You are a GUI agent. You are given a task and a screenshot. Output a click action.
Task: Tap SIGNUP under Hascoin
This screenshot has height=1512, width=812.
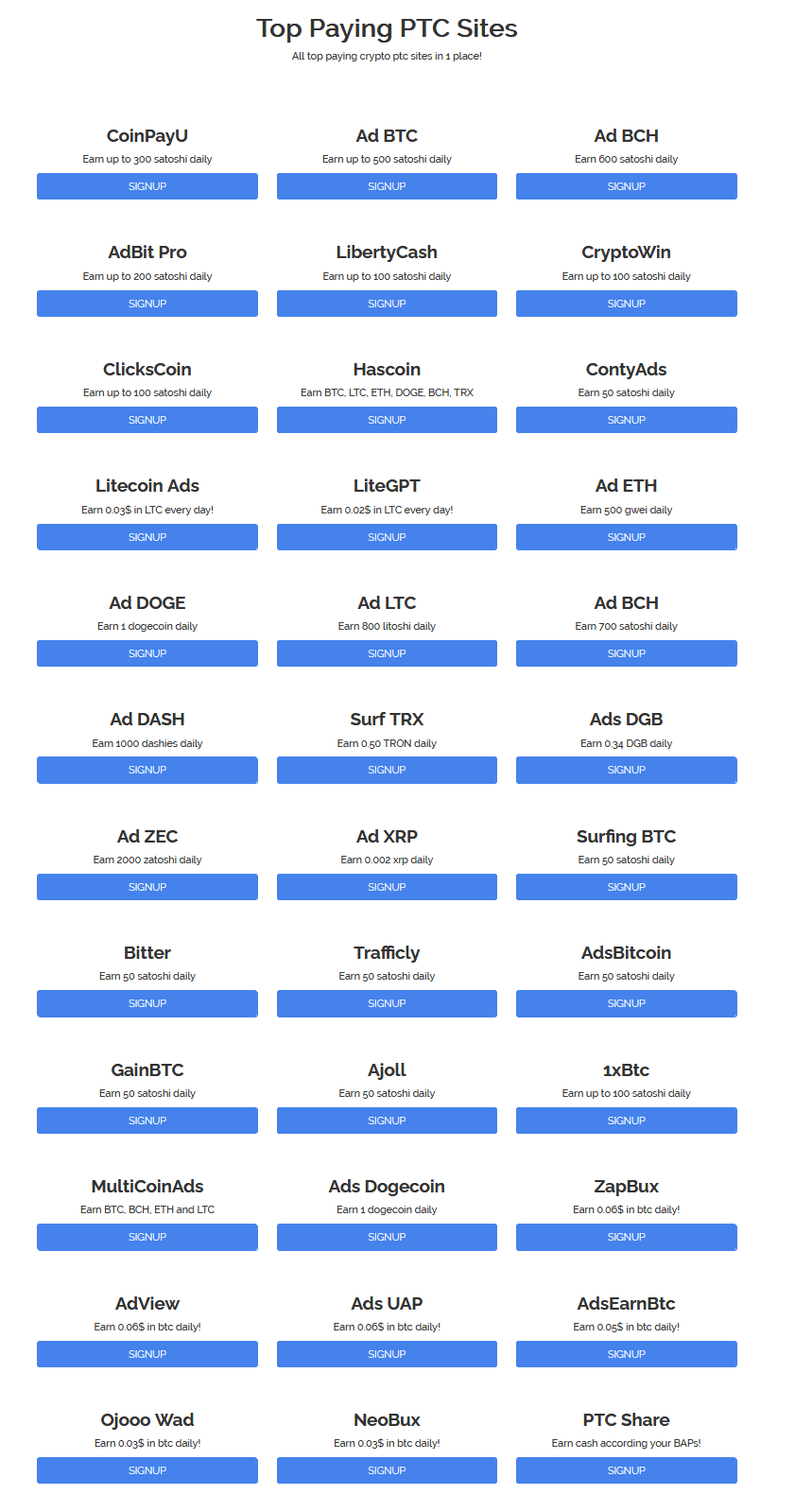[x=387, y=420]
